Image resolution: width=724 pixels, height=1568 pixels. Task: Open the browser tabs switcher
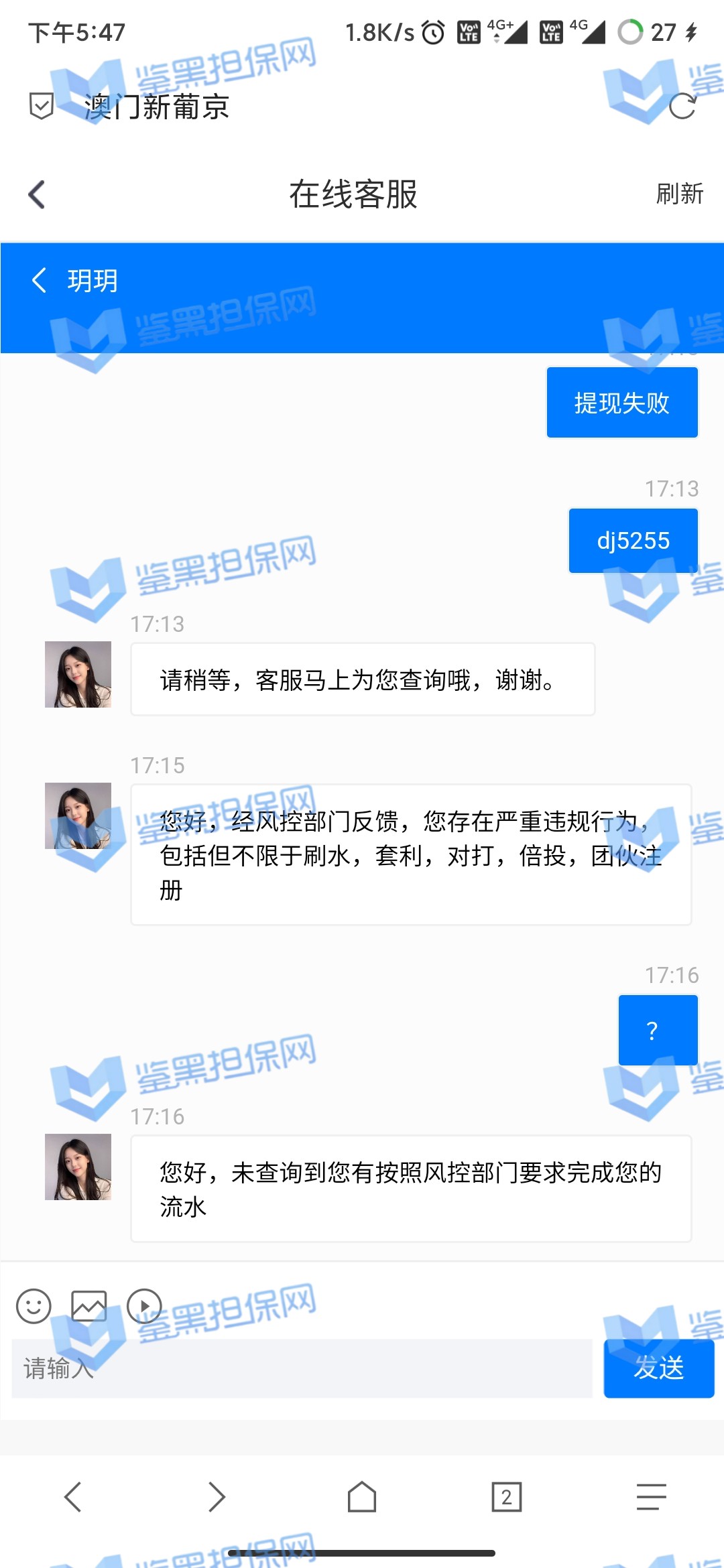click(x=506, y=1497)
